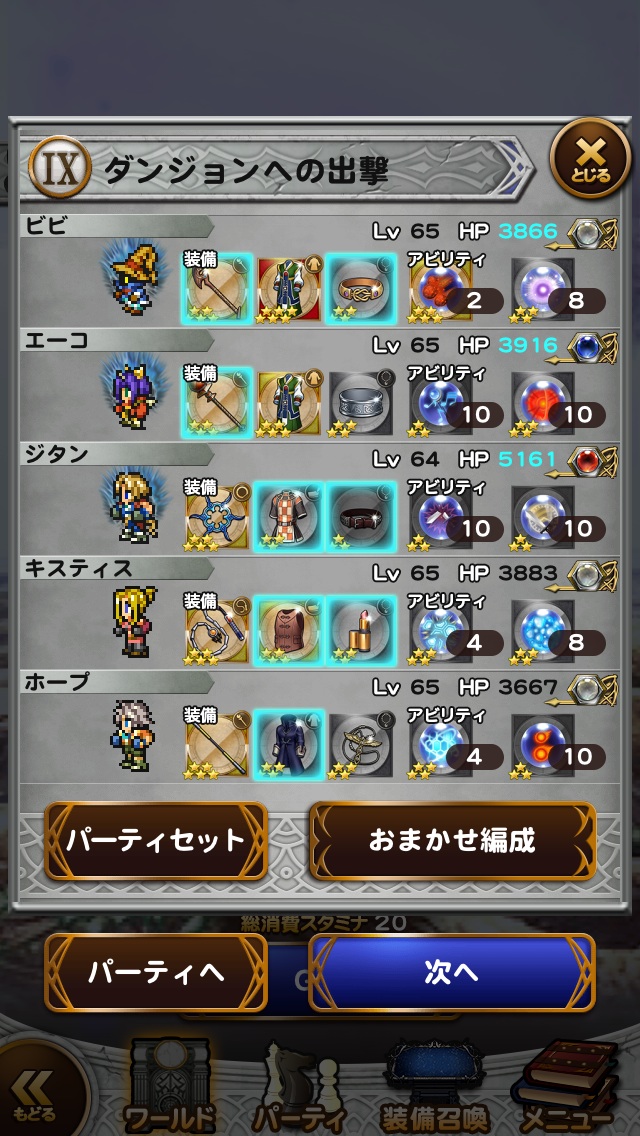640x1136 pixels.
Task: Select ホープ's weapon equipment slot
Action: point(218,744)
